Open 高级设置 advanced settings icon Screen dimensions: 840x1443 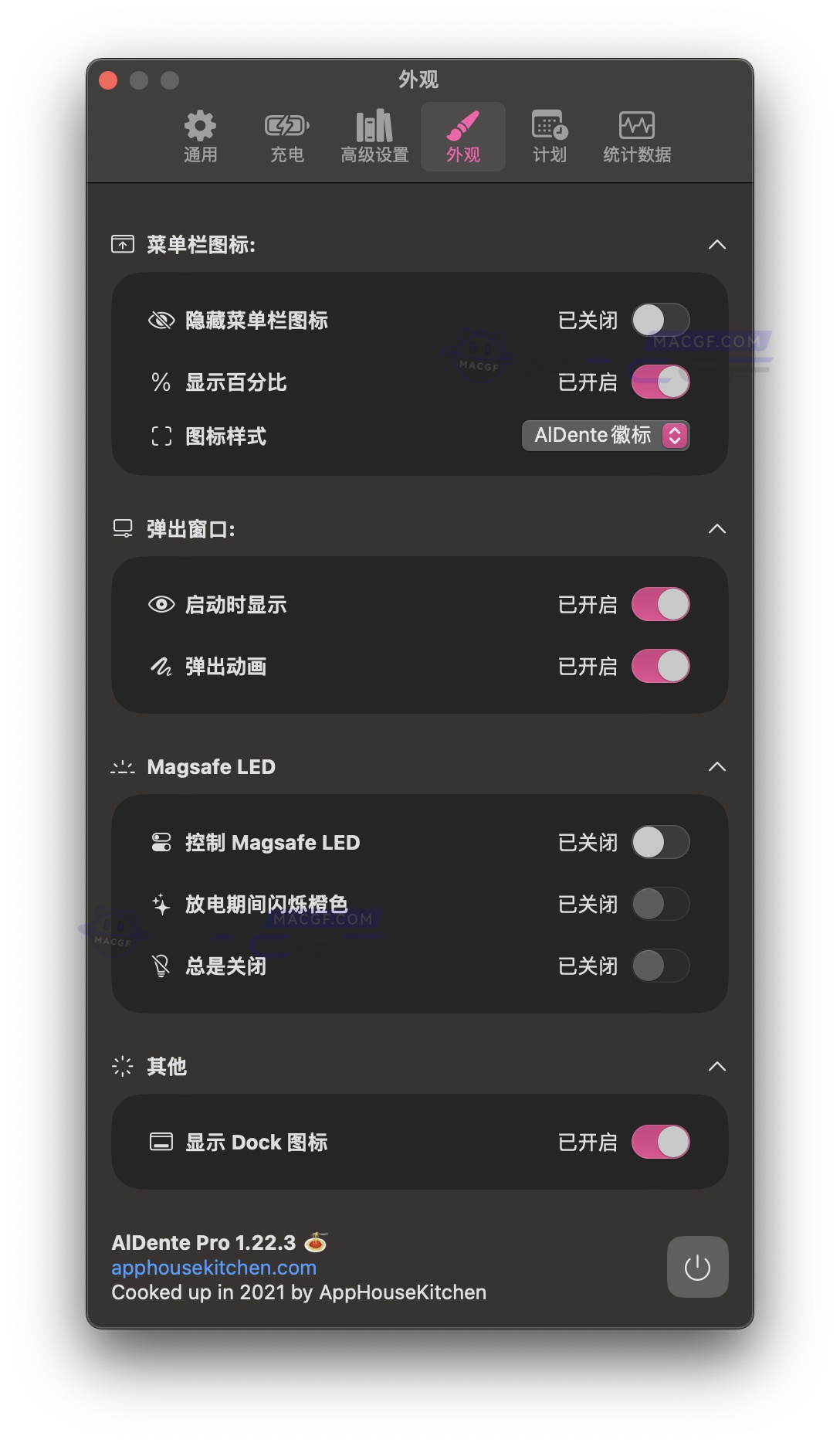[x=374, y=135]
